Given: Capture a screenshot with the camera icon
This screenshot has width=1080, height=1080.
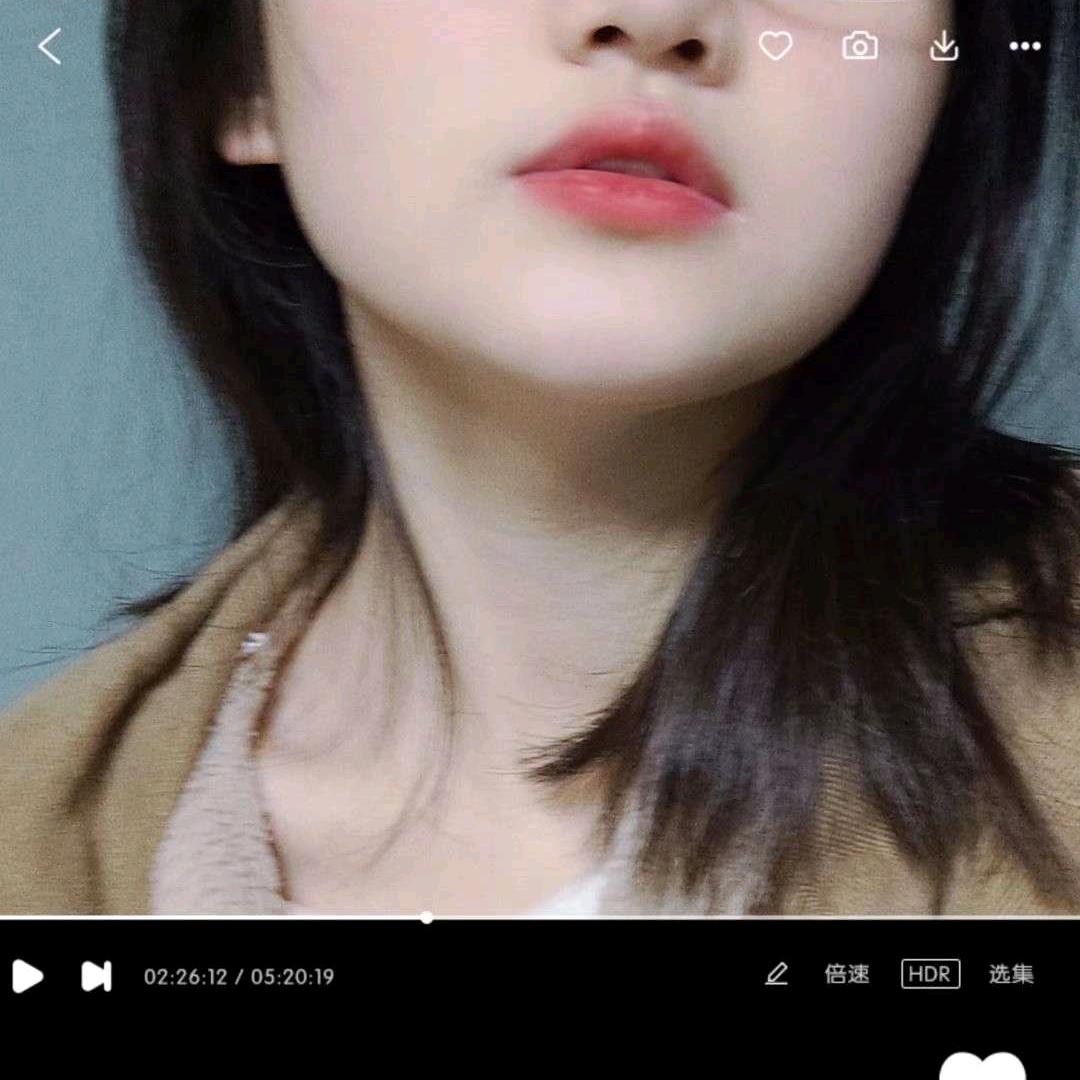Looking at the screenshot, I should 860,46.
